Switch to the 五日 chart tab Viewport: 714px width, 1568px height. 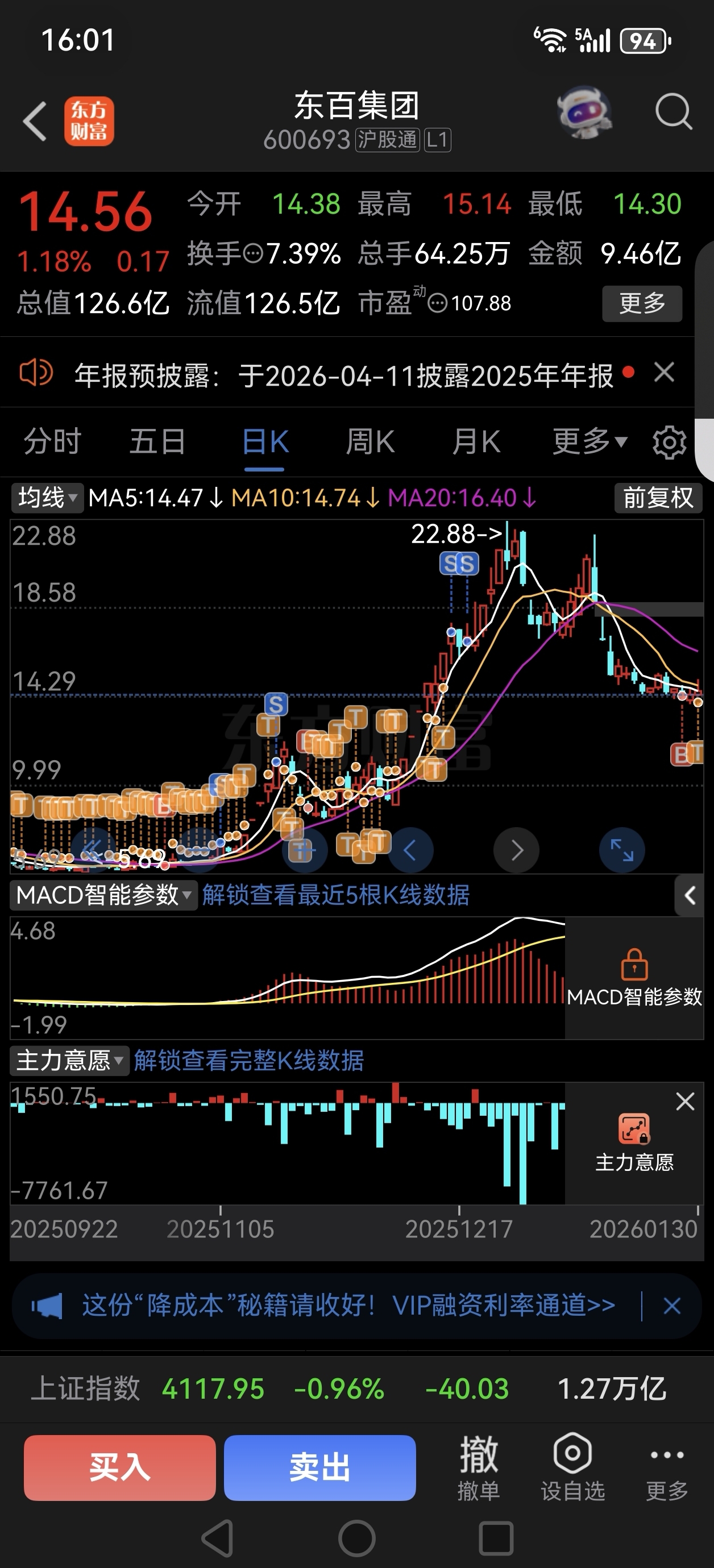157,441
